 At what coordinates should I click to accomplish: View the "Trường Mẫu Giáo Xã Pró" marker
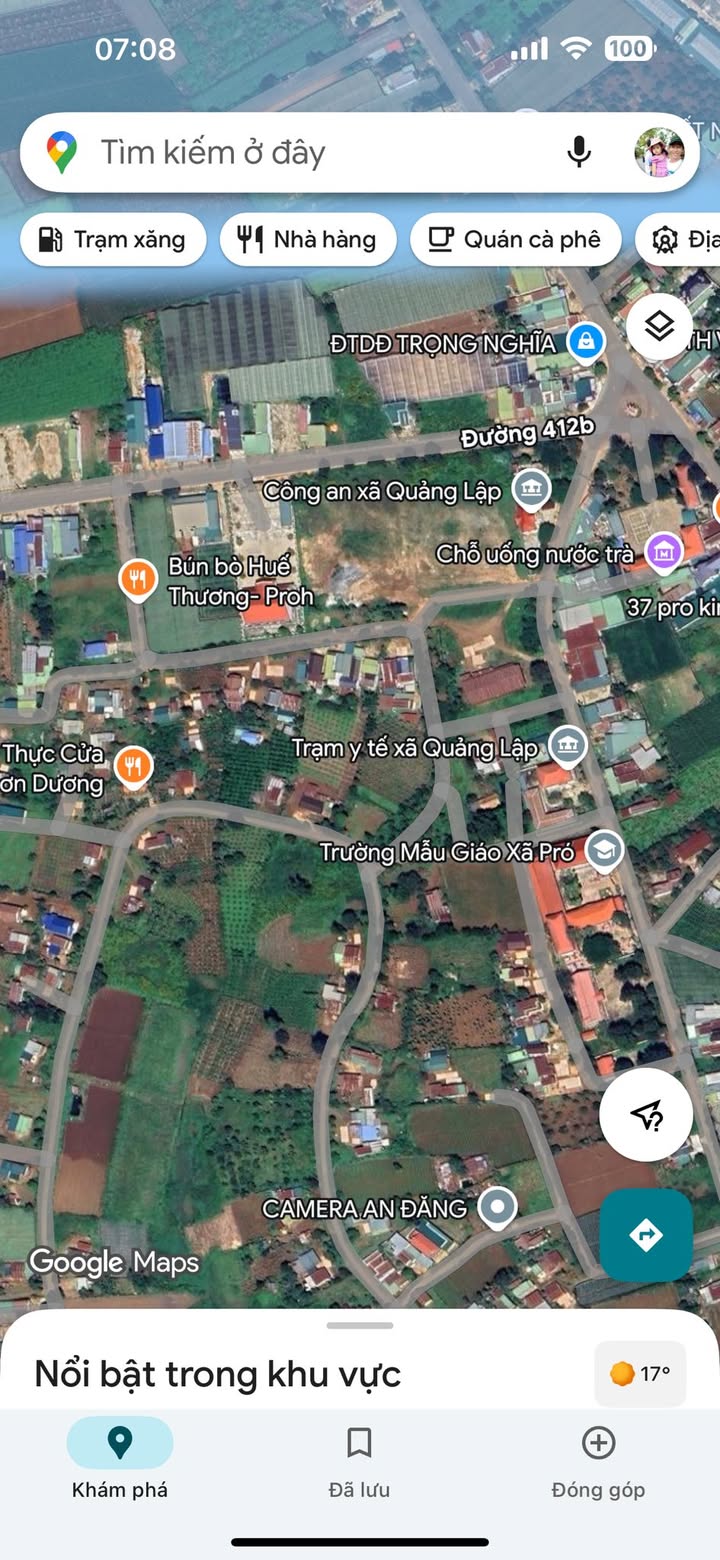coord(604,851)
